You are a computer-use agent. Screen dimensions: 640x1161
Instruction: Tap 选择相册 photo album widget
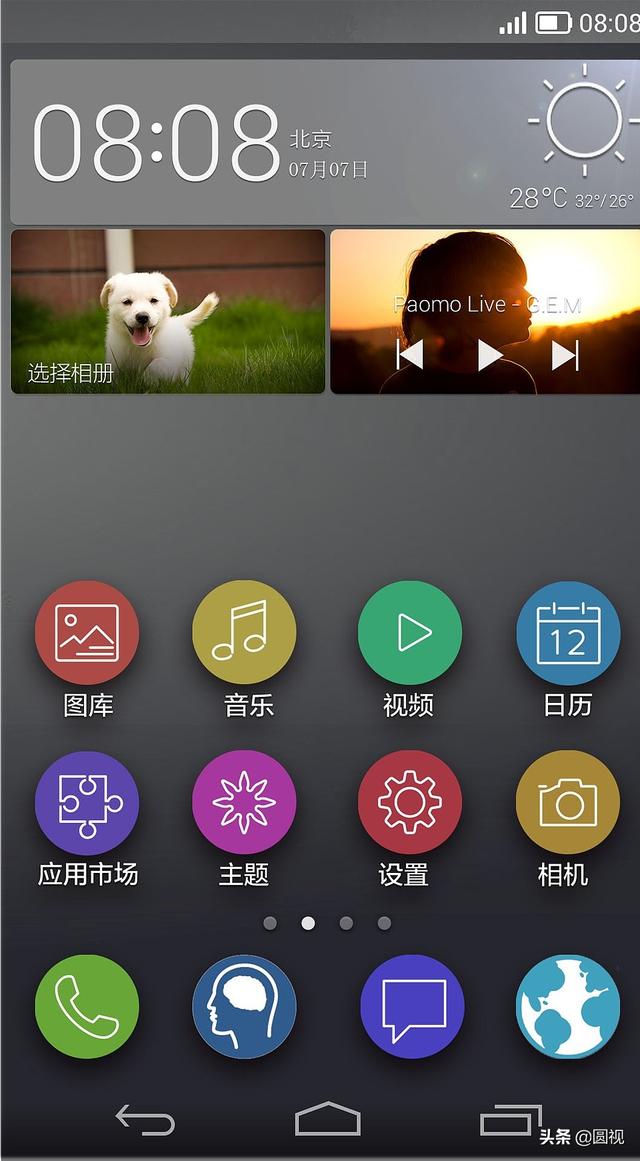(168, 312)
